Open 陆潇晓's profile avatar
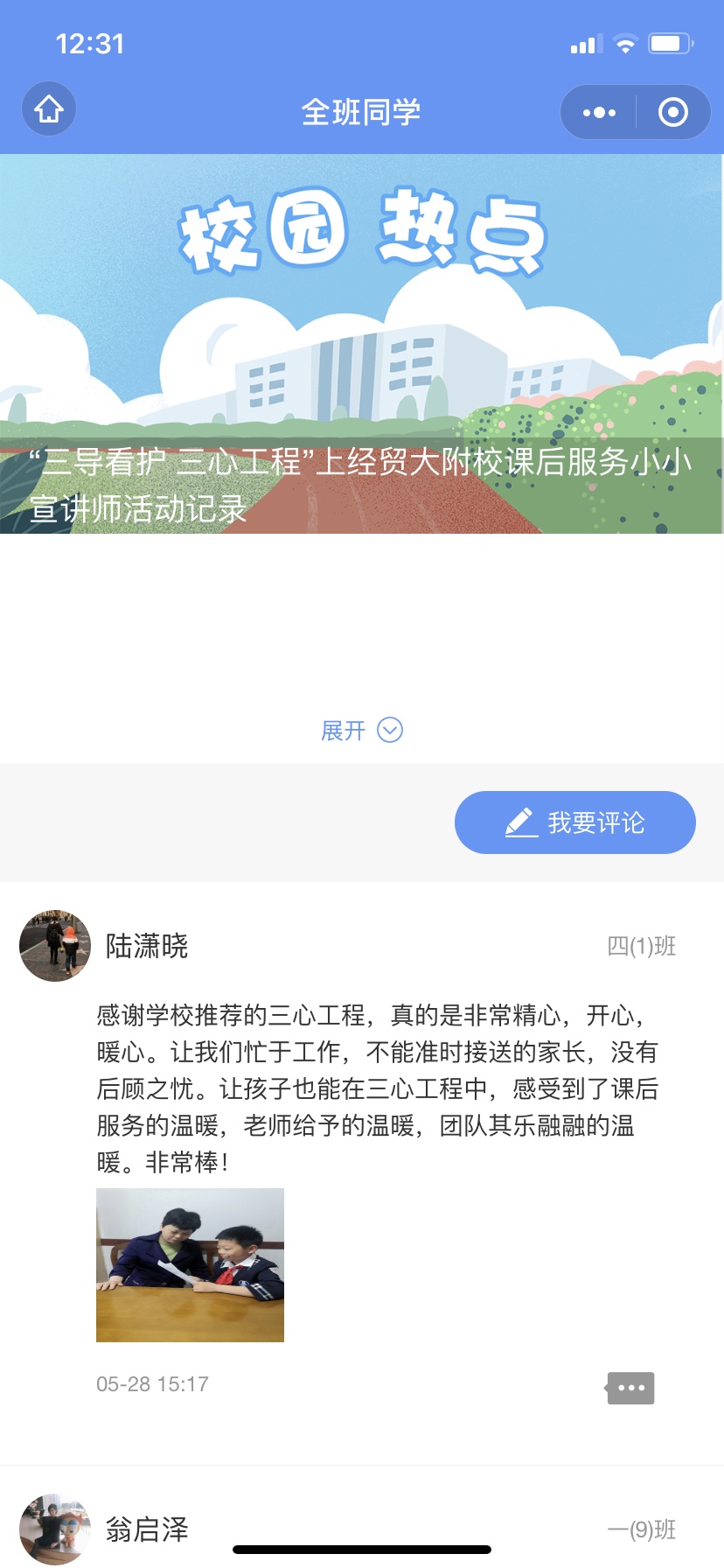This screenshot has width=724, height=1568. point(55,945)
